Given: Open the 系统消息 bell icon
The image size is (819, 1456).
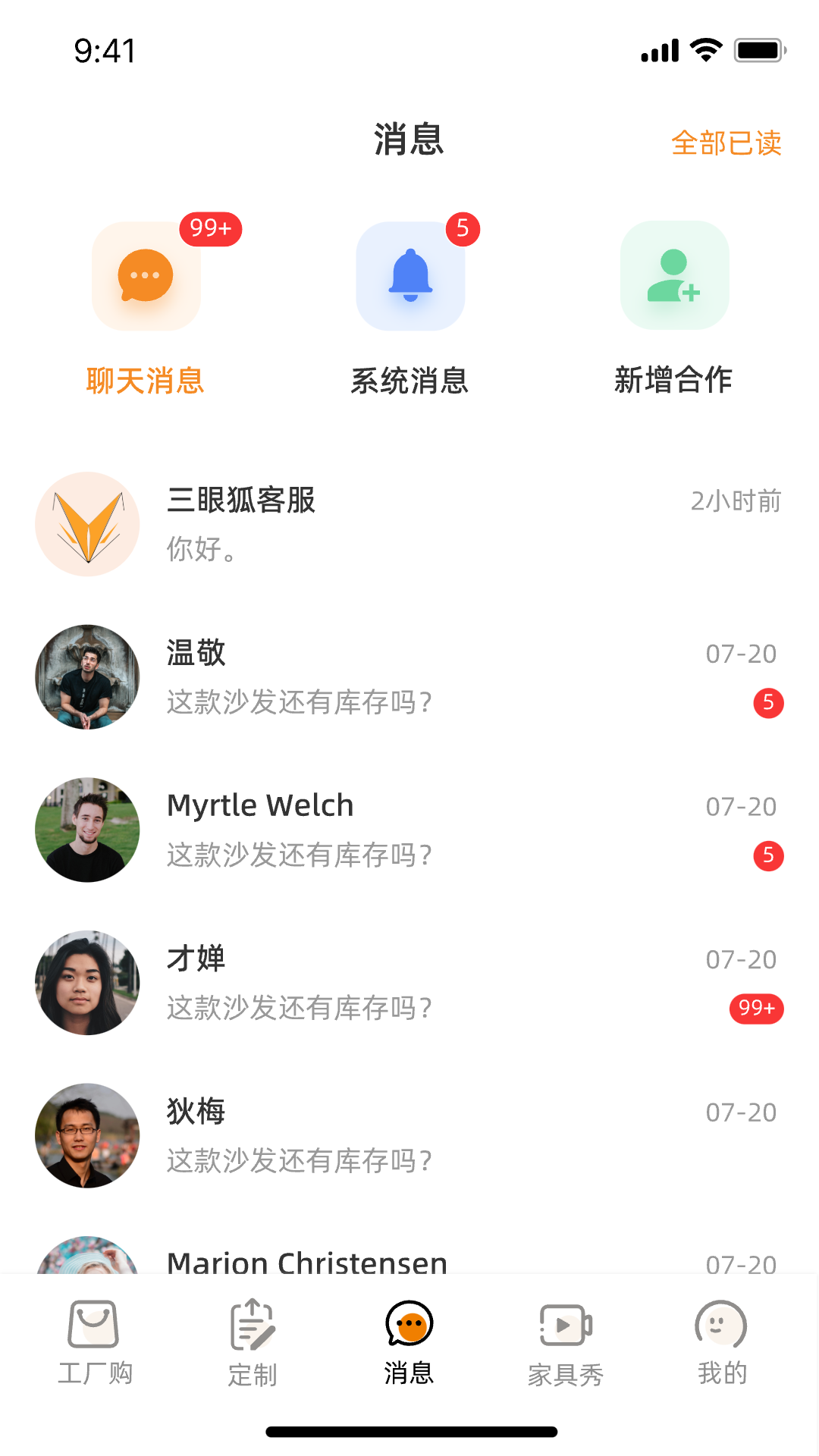Looking at the screenshot, I should (x=409, y=275).
